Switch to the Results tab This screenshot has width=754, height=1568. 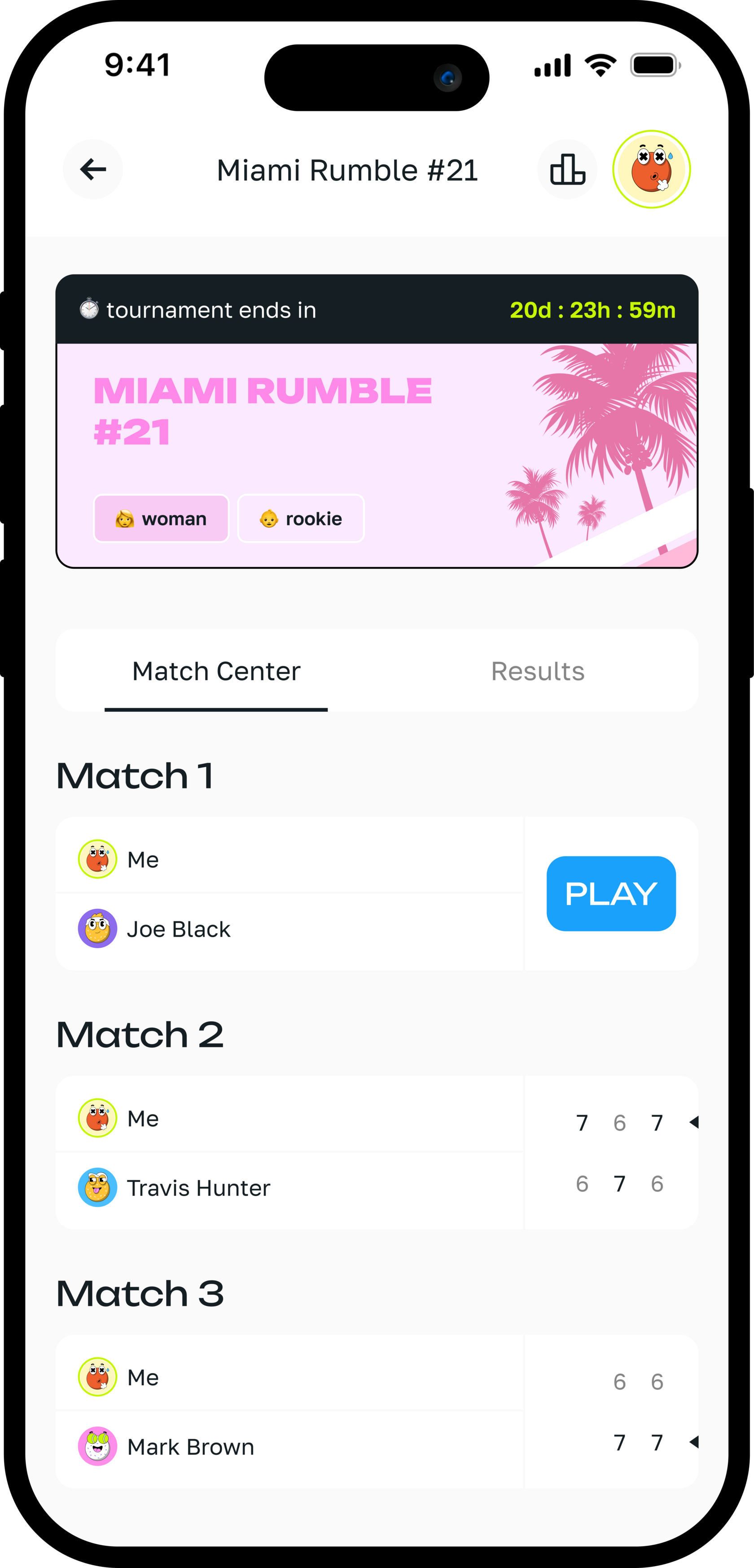click(x=537, y=671)
